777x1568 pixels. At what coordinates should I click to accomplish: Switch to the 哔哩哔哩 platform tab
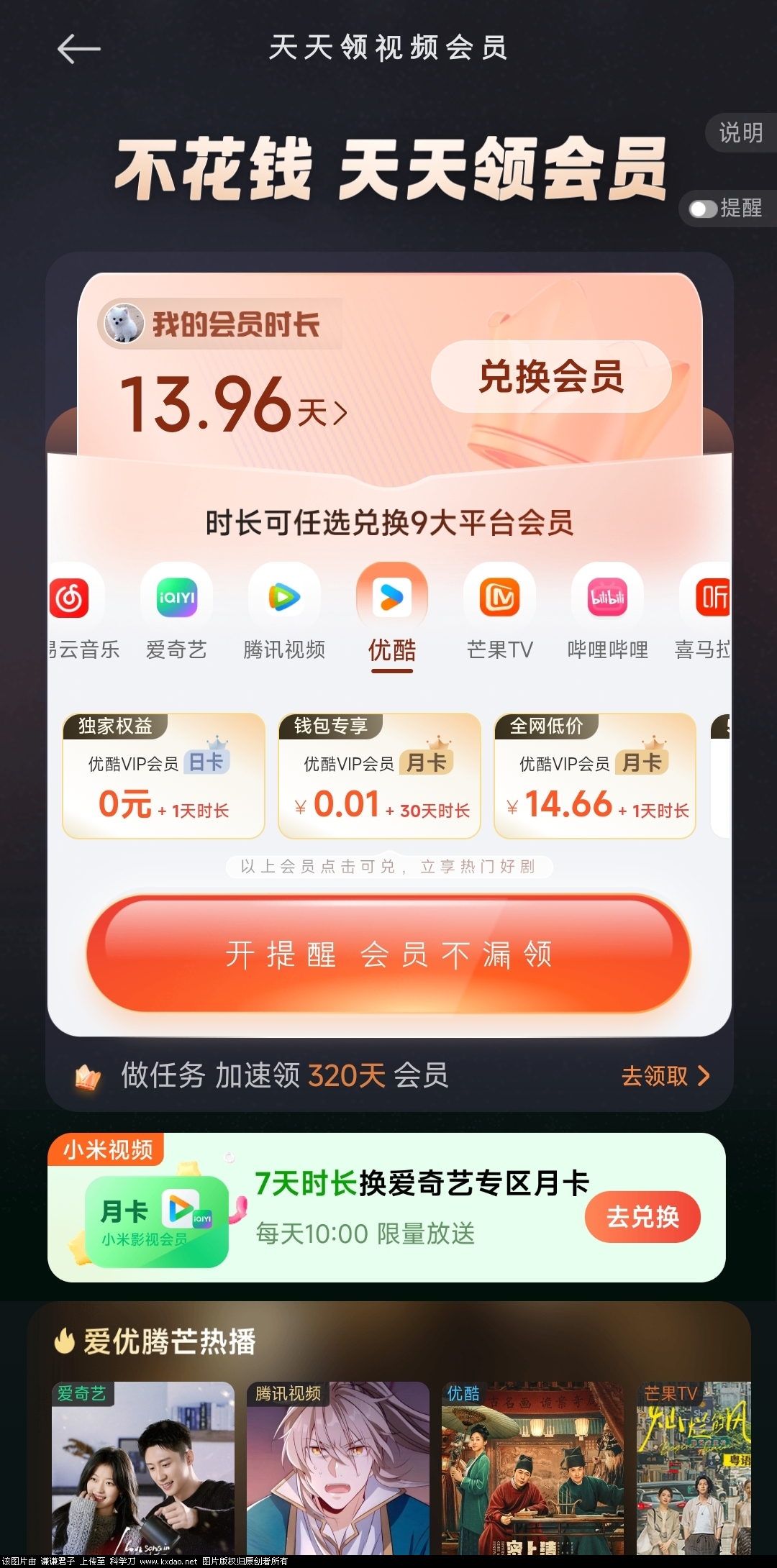point(607,613)
